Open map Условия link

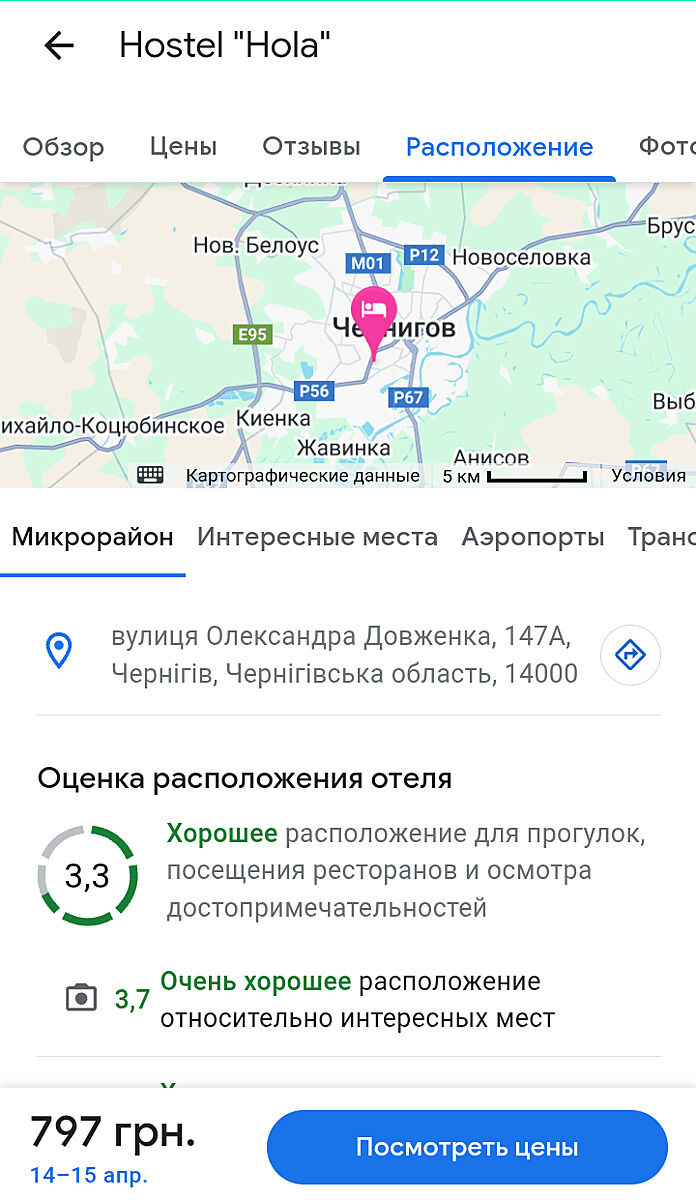pyautogui.click(x=649, y=475)
